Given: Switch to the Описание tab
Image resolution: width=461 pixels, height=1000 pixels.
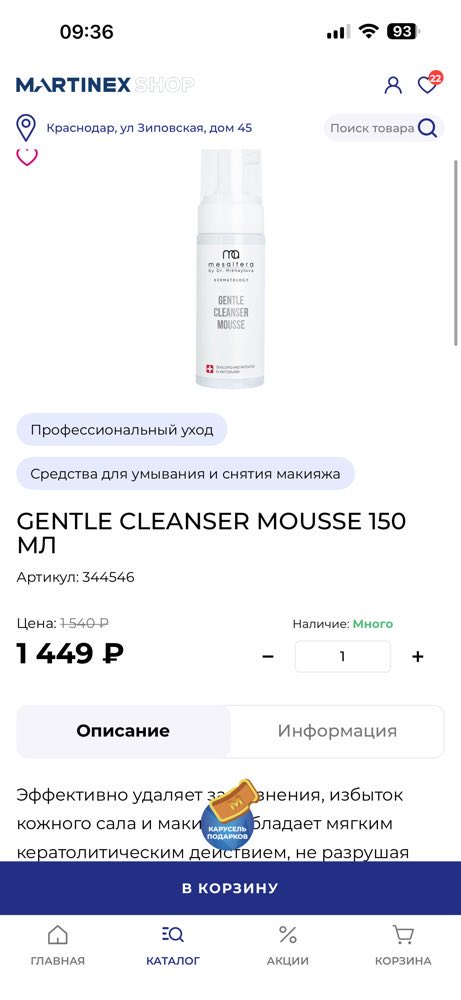Looking at the screenshot, I should coord(123,731).
